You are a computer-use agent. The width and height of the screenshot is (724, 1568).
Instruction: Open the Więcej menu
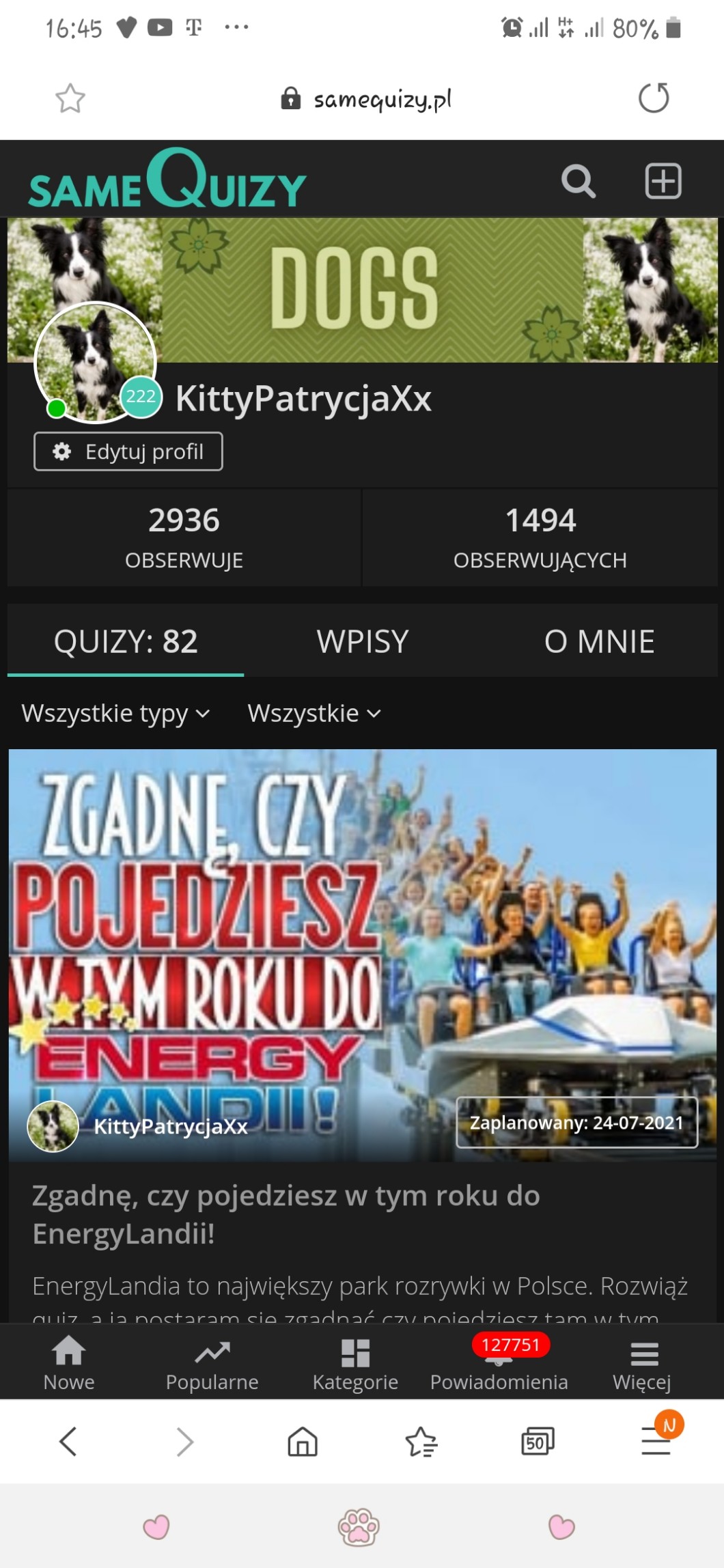point(642,1364)
